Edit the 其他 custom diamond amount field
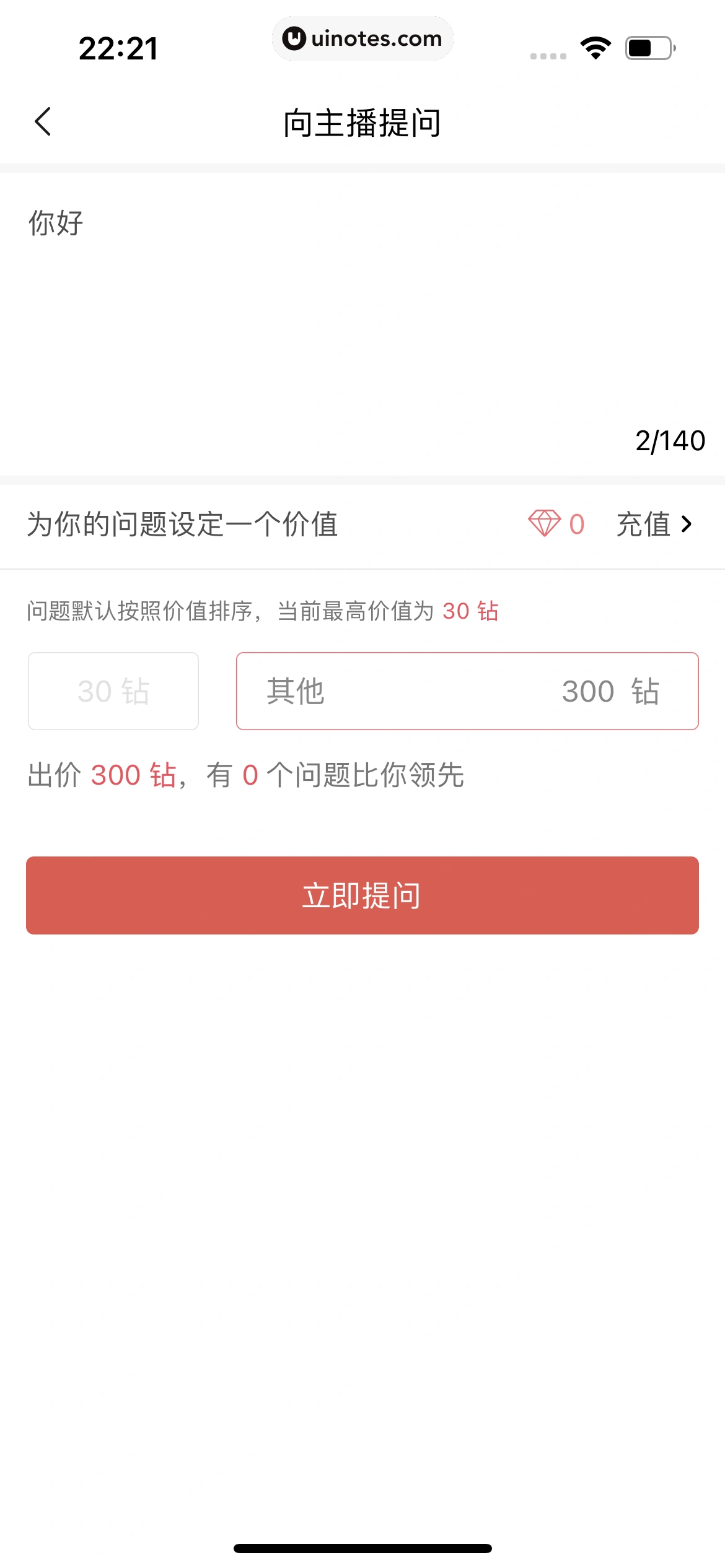This screenshot has width=725, height=1568. tap(467, 691)
